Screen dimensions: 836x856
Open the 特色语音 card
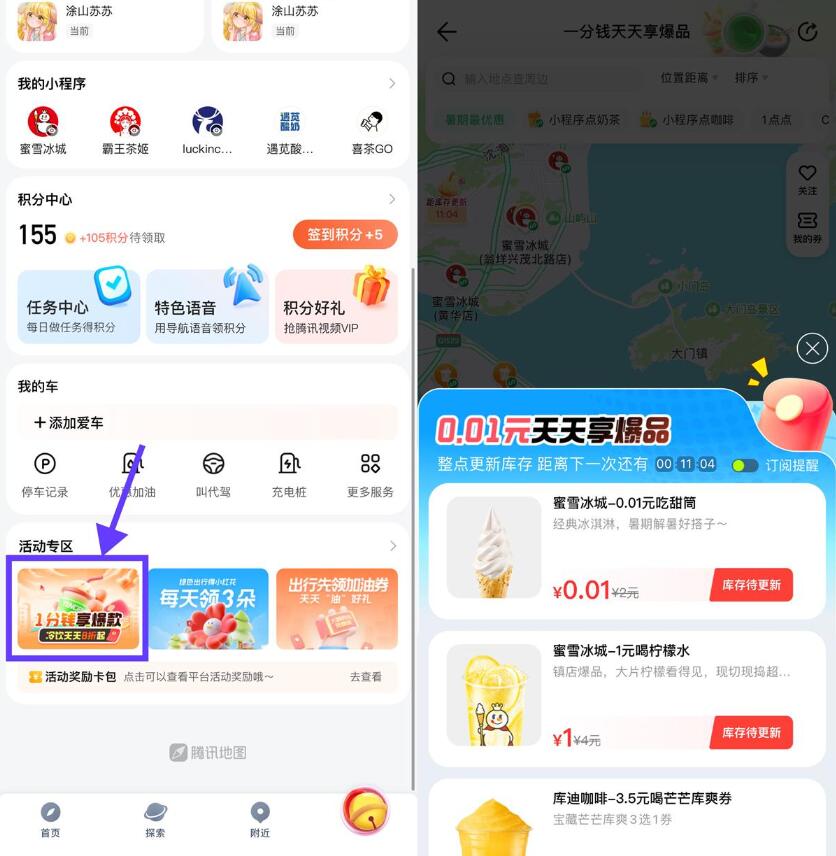coord(207,306)
